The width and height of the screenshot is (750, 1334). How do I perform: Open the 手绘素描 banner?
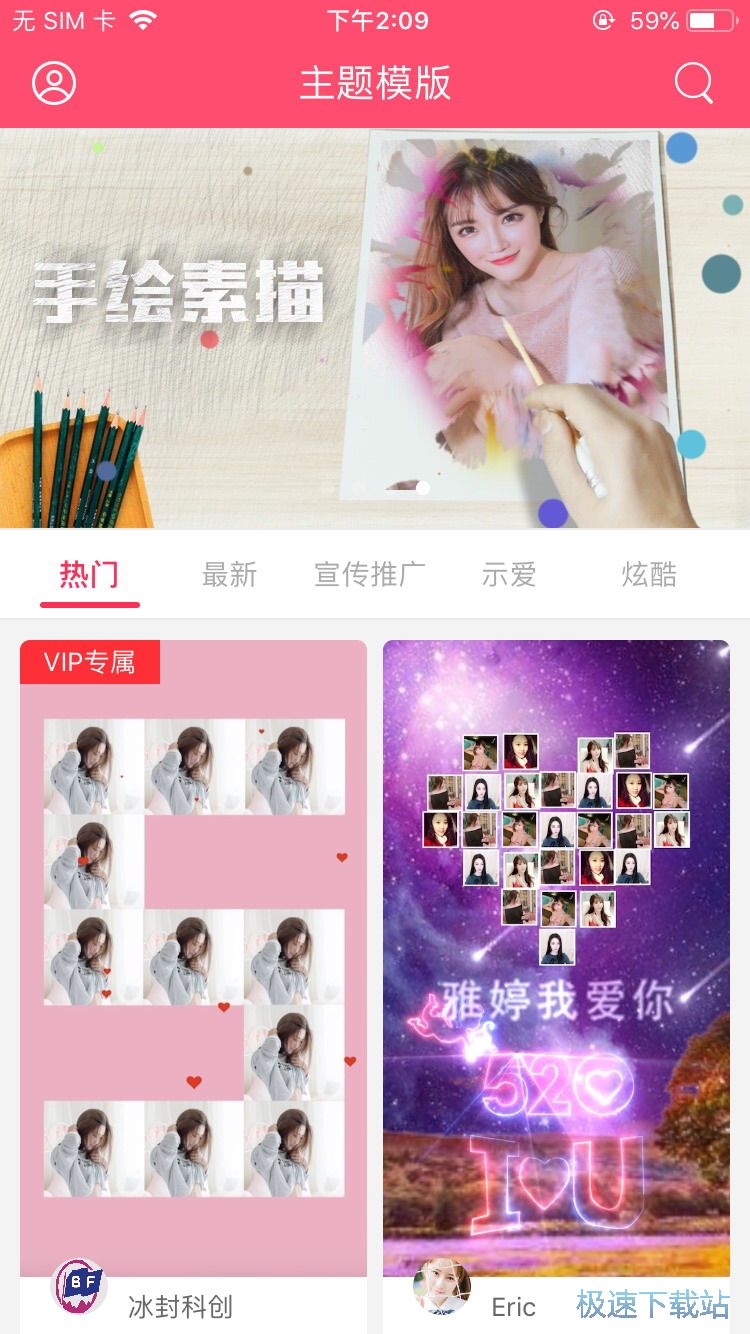(x=375, y=328)
